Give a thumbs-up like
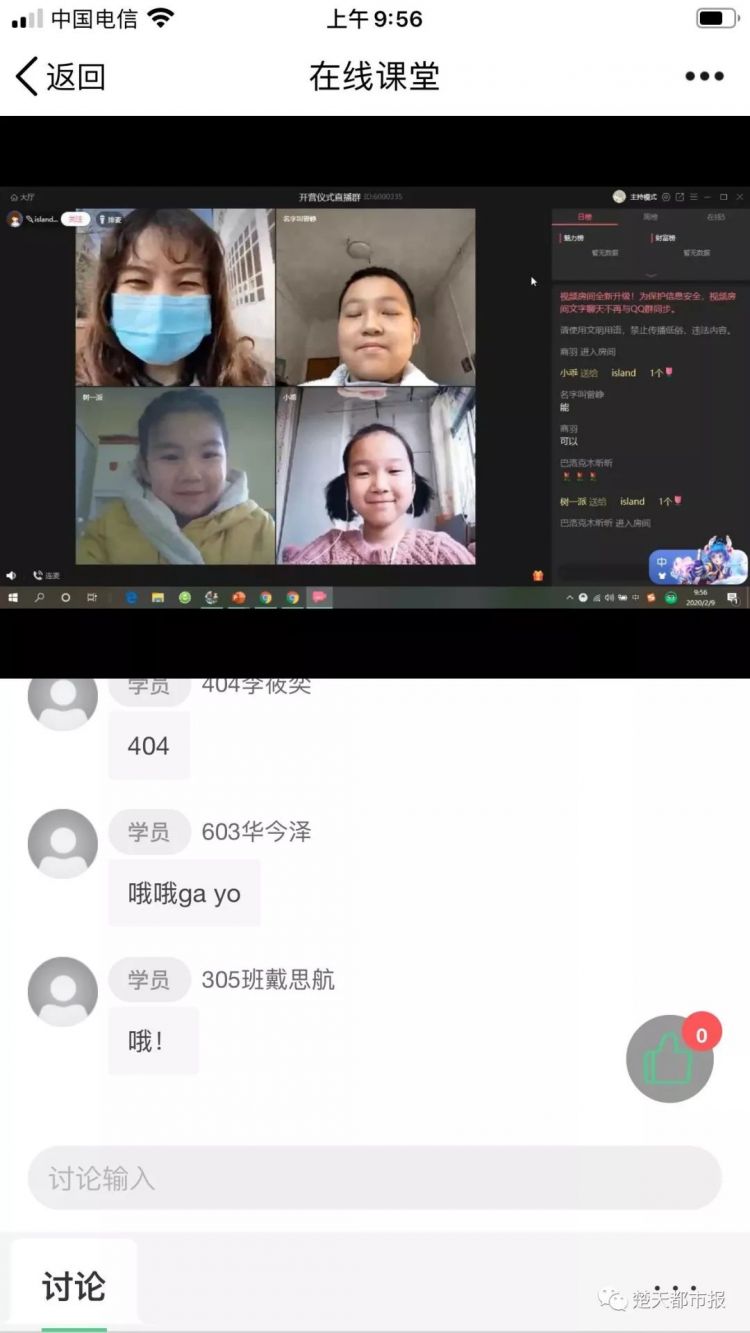 click(669, 1059)
